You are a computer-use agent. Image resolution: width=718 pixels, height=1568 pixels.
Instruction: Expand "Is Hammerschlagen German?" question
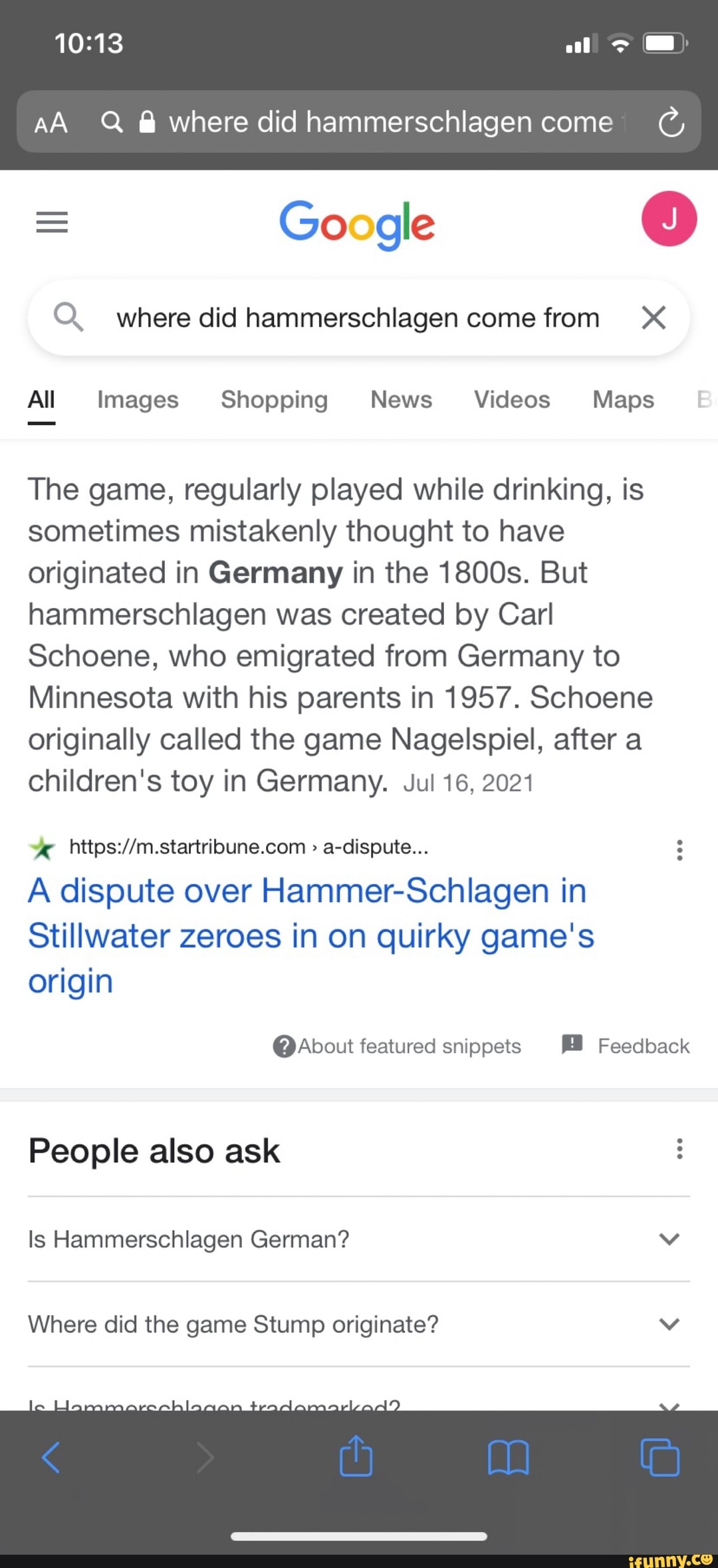point(358,1239)
